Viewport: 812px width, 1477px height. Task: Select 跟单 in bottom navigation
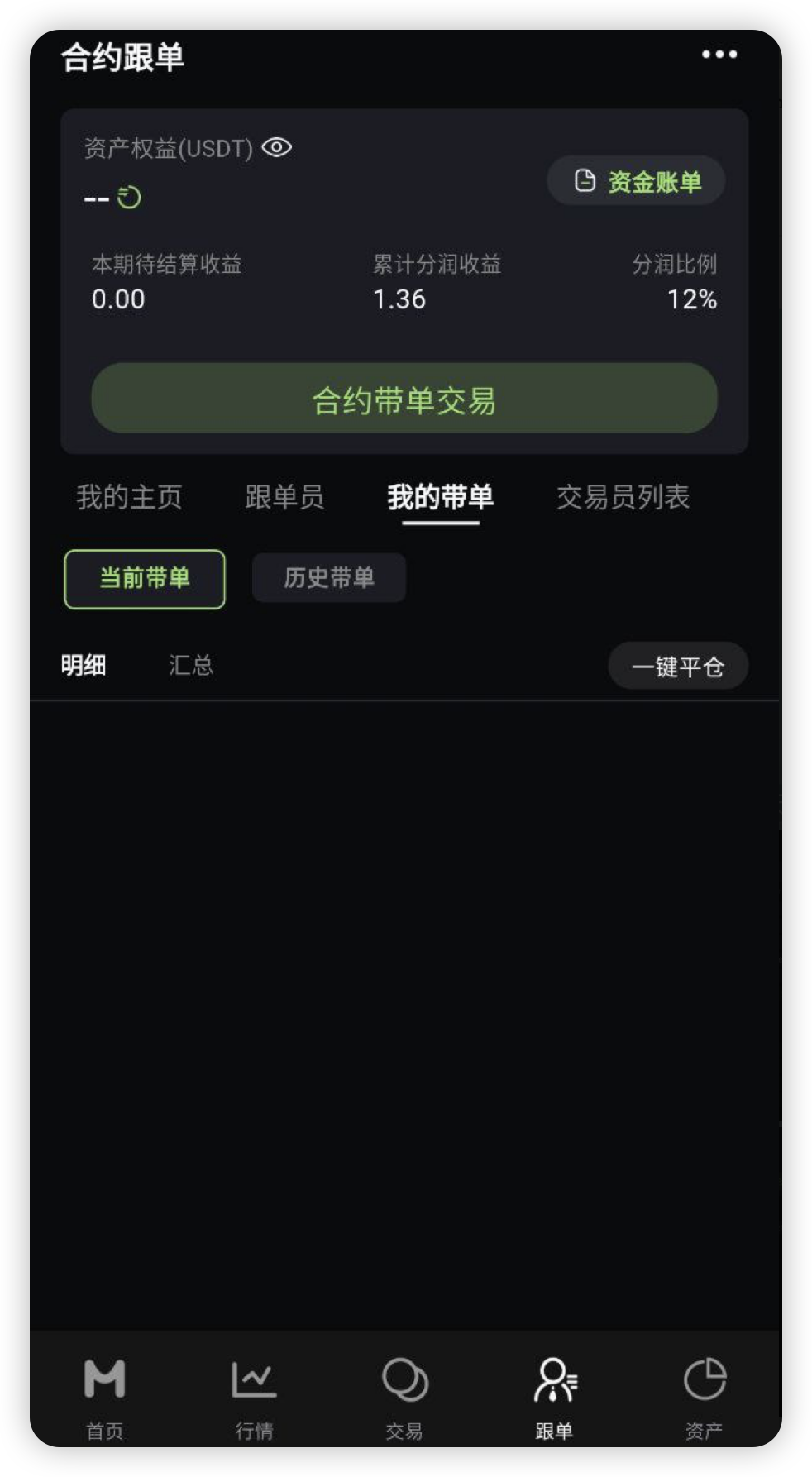click(555, 1395)
